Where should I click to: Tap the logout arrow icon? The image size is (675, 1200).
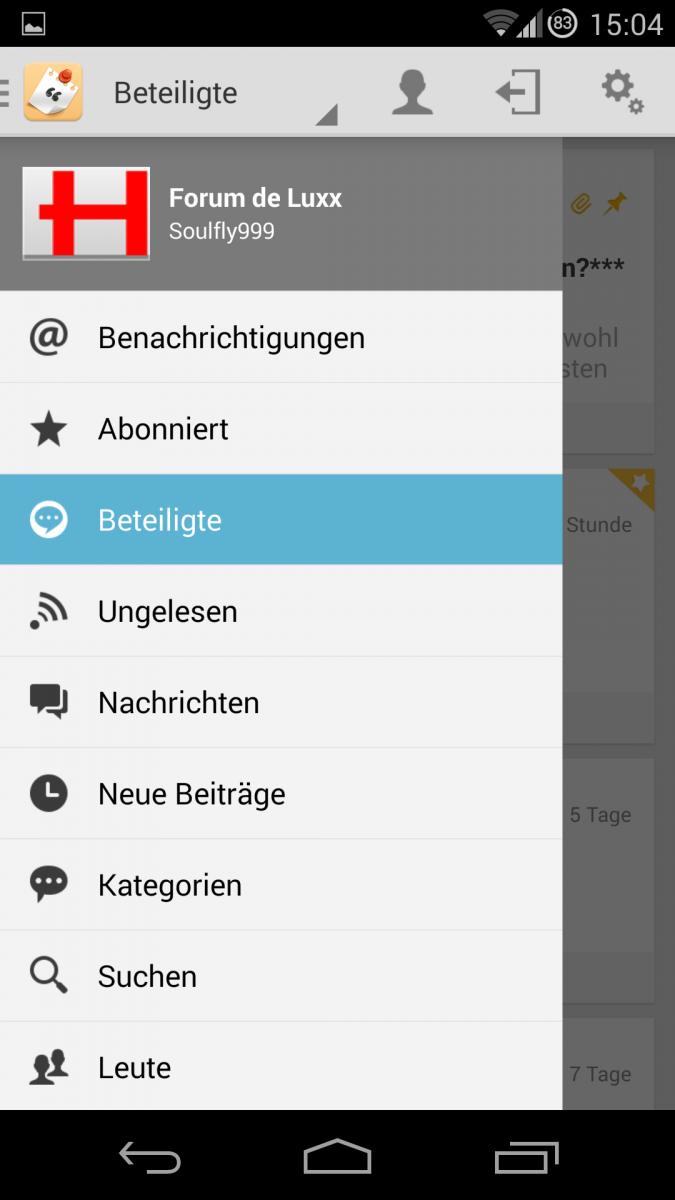(x=517, y=93)
